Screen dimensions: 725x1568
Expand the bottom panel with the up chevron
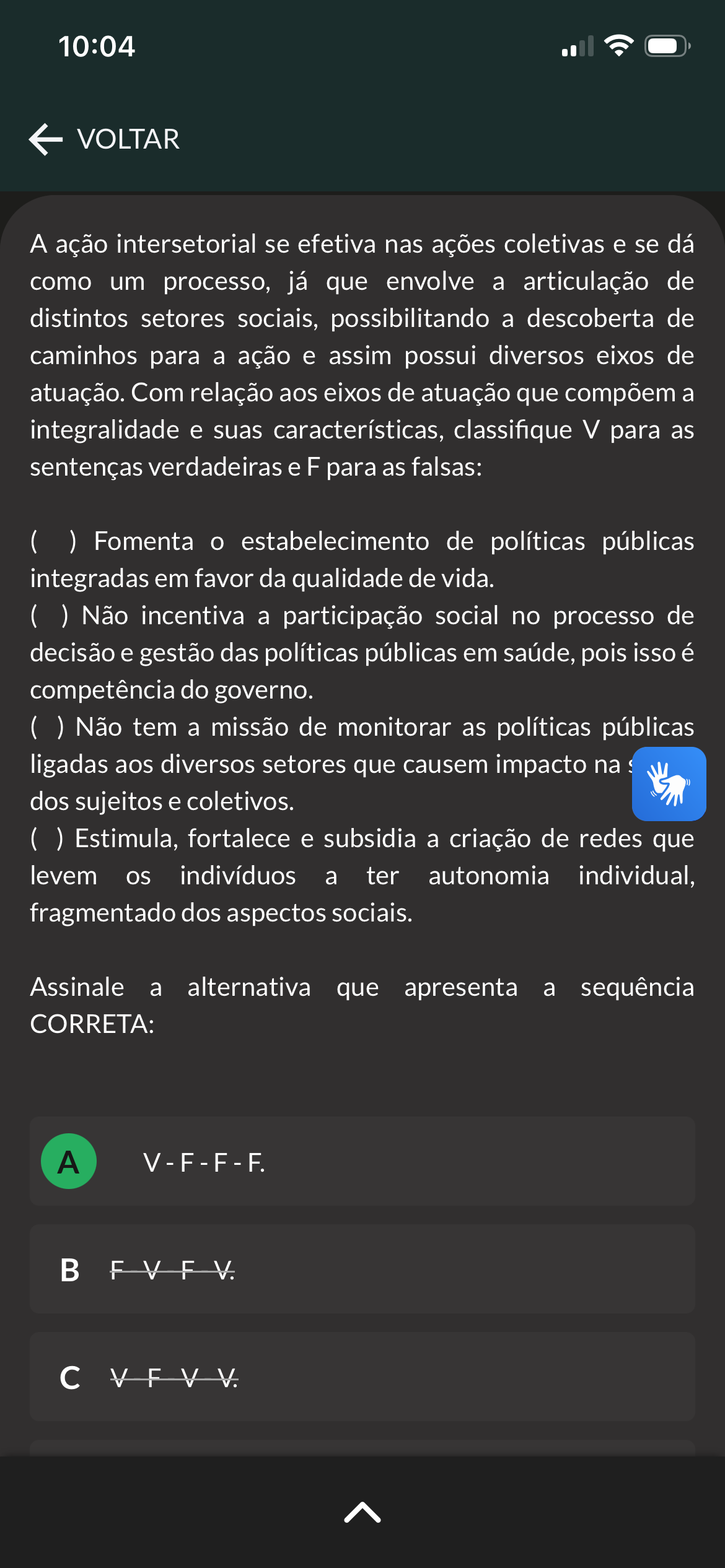(362, 1512)
